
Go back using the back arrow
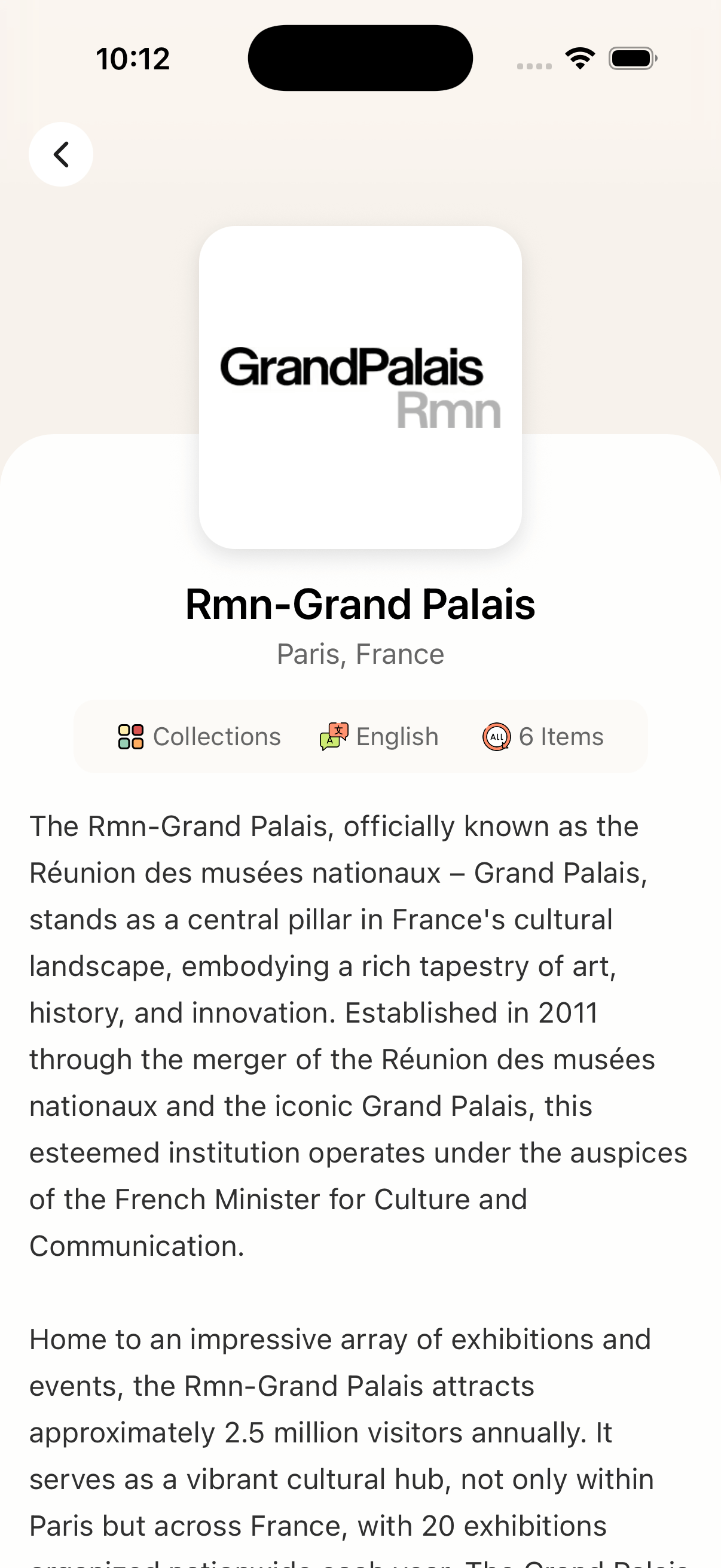pos(61,154)
